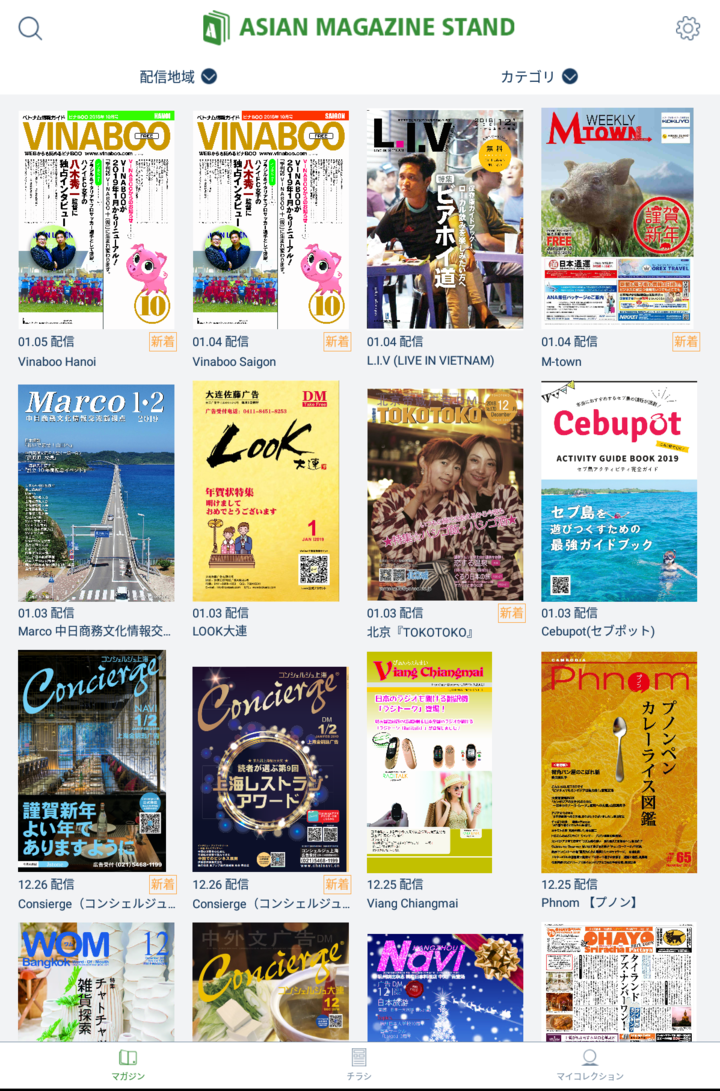Open the Cebupot(セブポット) guide book
This screenshot has width=720, height=1091.
[x=618, y=492]
